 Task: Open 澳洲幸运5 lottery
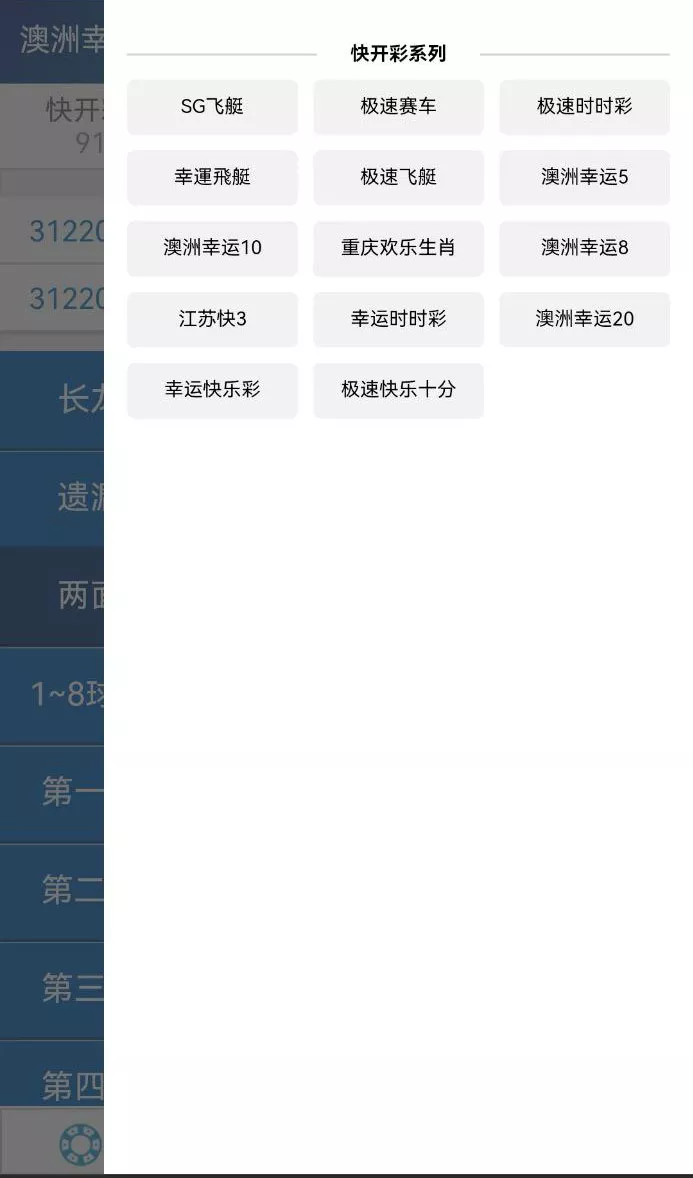(x=584, y=177)
